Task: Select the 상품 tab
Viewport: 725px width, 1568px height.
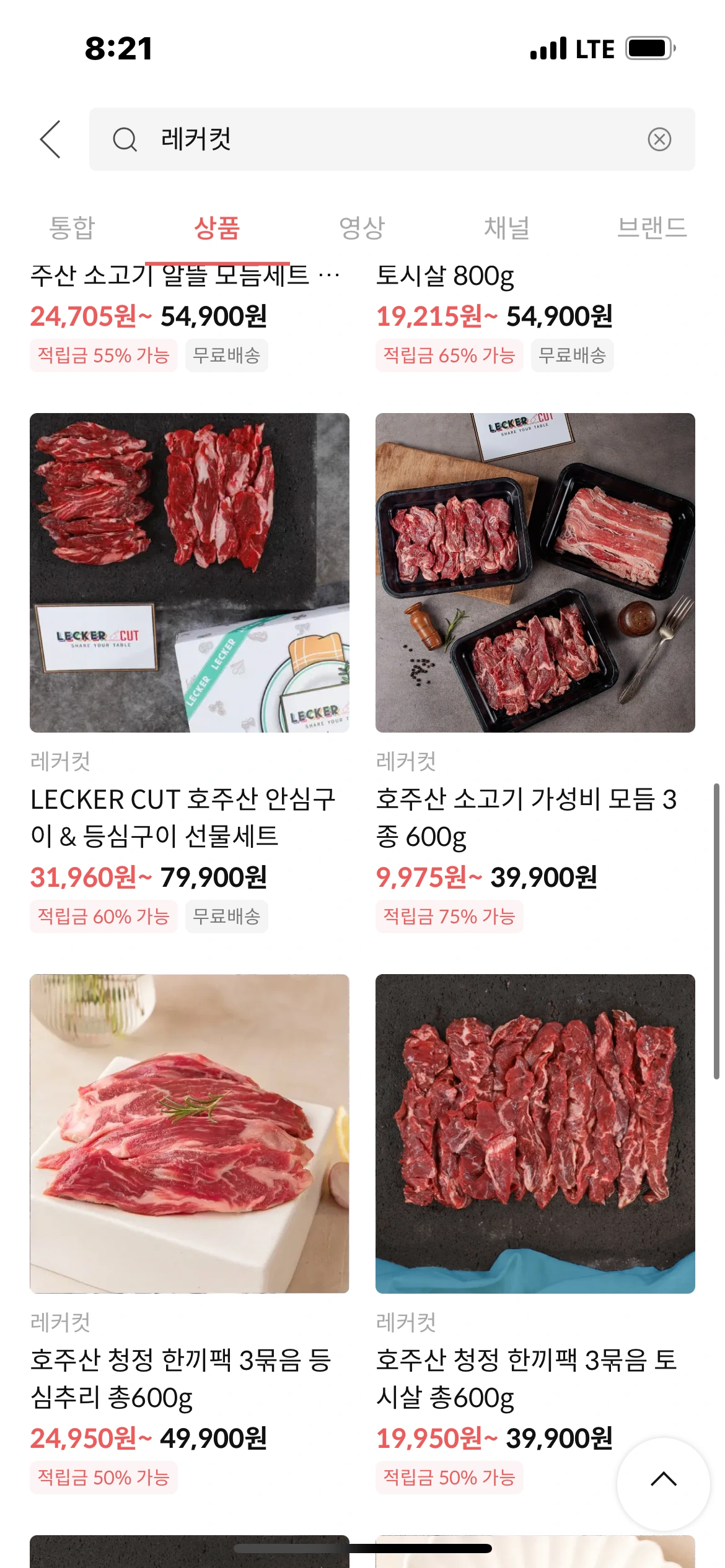Action: click(x=217, y=228)
